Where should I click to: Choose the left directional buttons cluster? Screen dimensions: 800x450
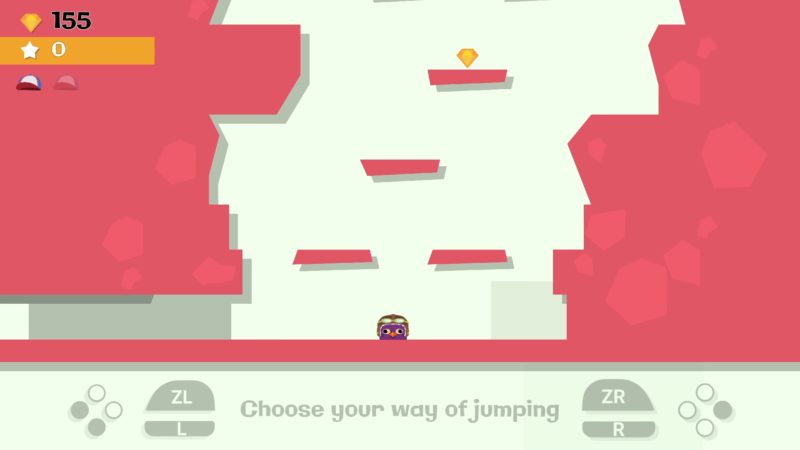pos(96,410)
